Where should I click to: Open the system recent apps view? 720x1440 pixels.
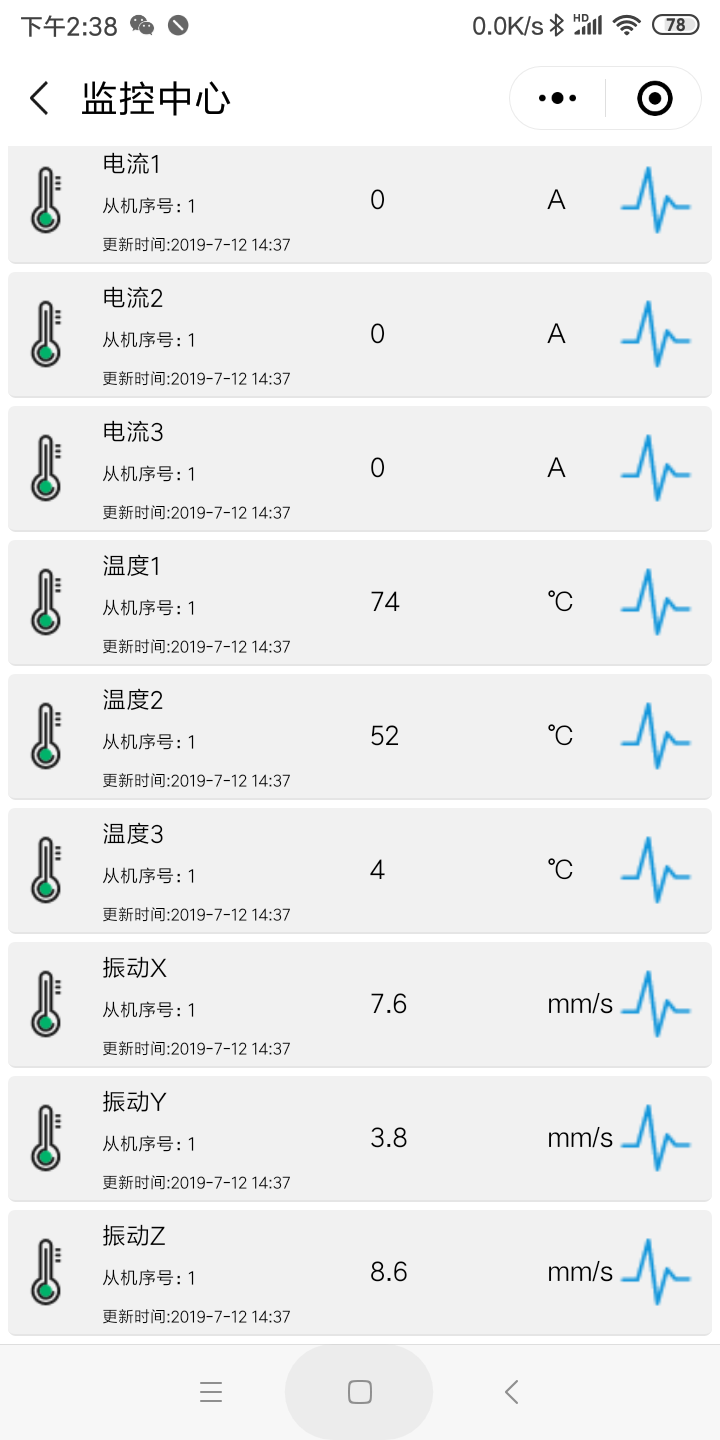click(x=210, y=1392)
